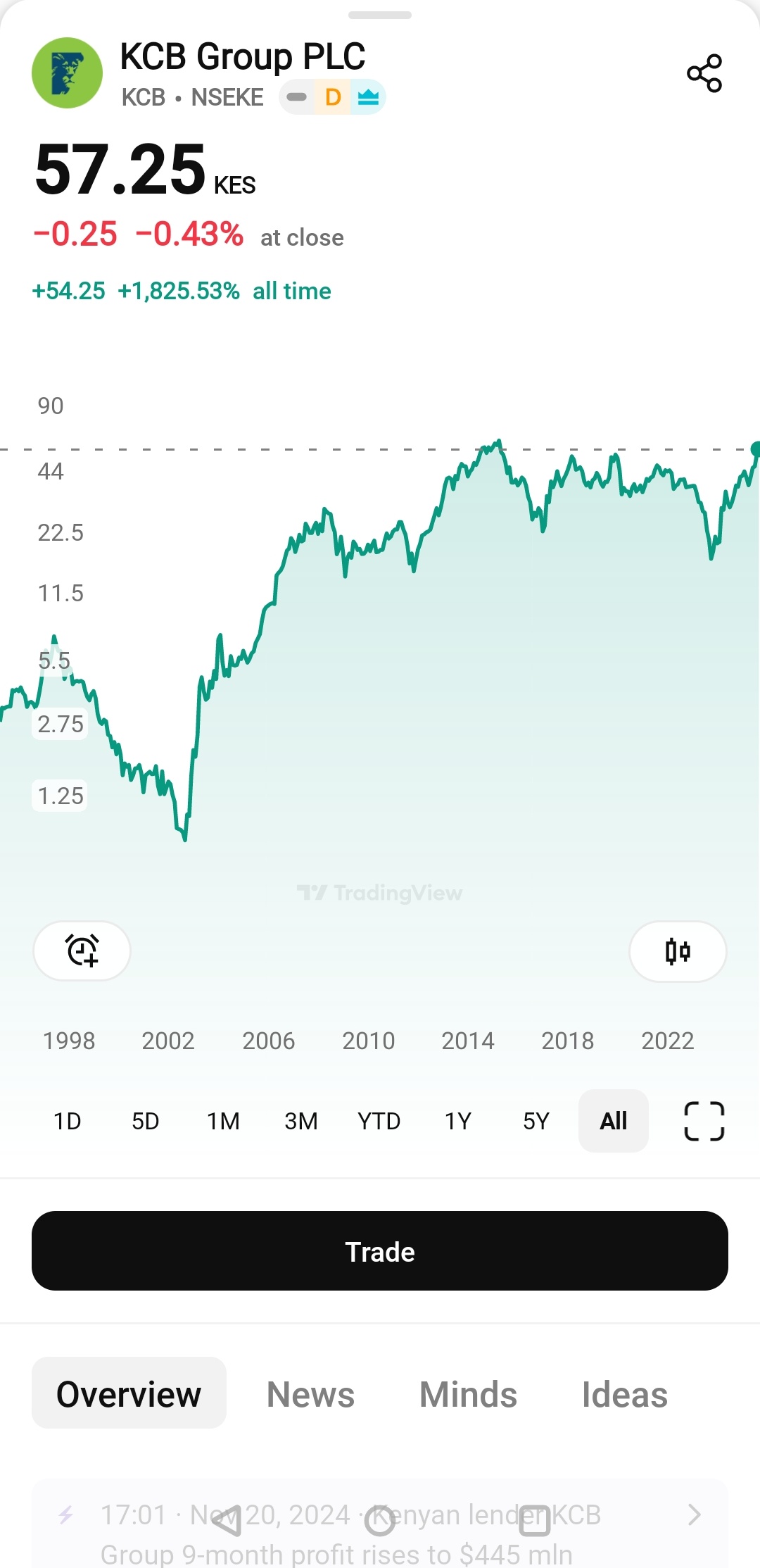The width and height of the screenshot is (760, 1568).
Task: Switch to the News tab
Action: coord(310,1394)
